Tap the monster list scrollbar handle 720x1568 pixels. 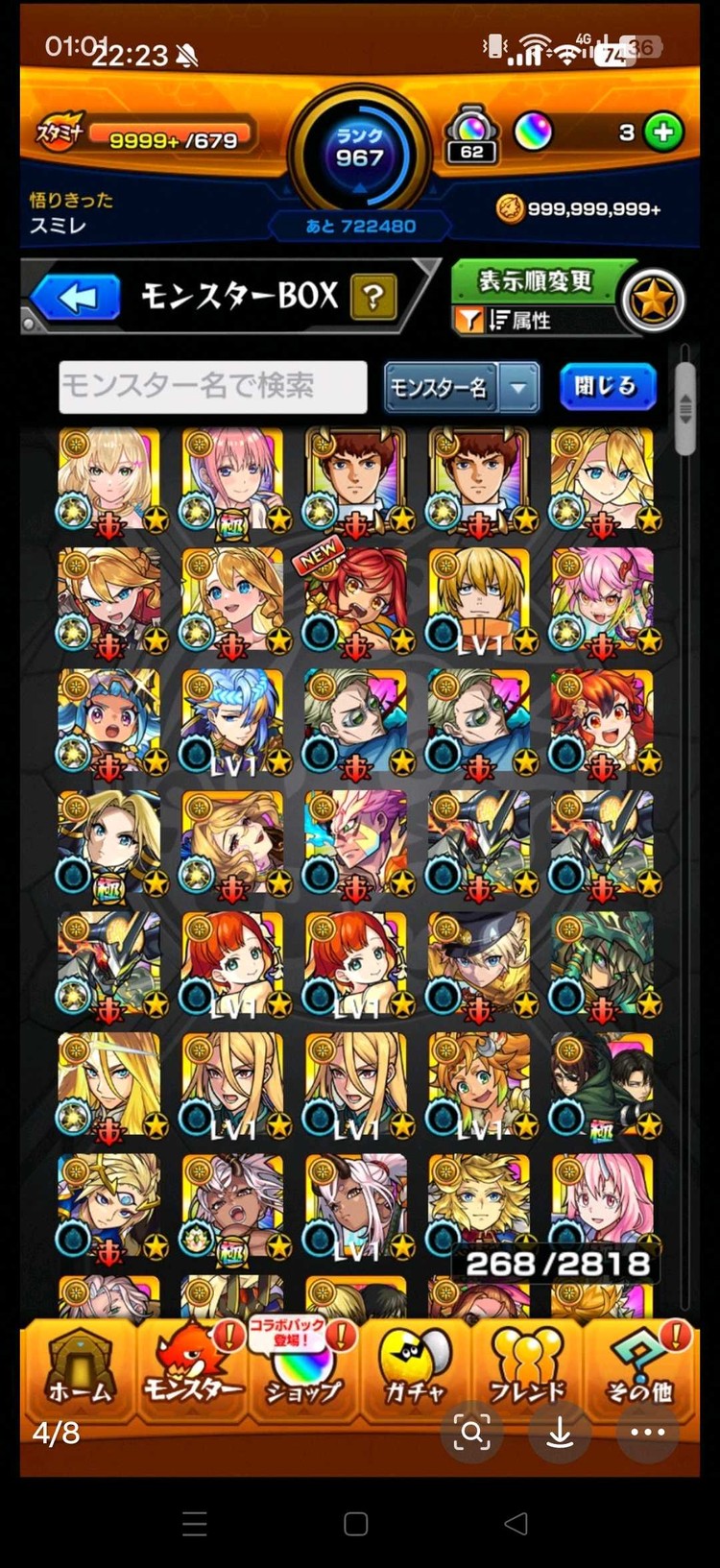[684, 410]
